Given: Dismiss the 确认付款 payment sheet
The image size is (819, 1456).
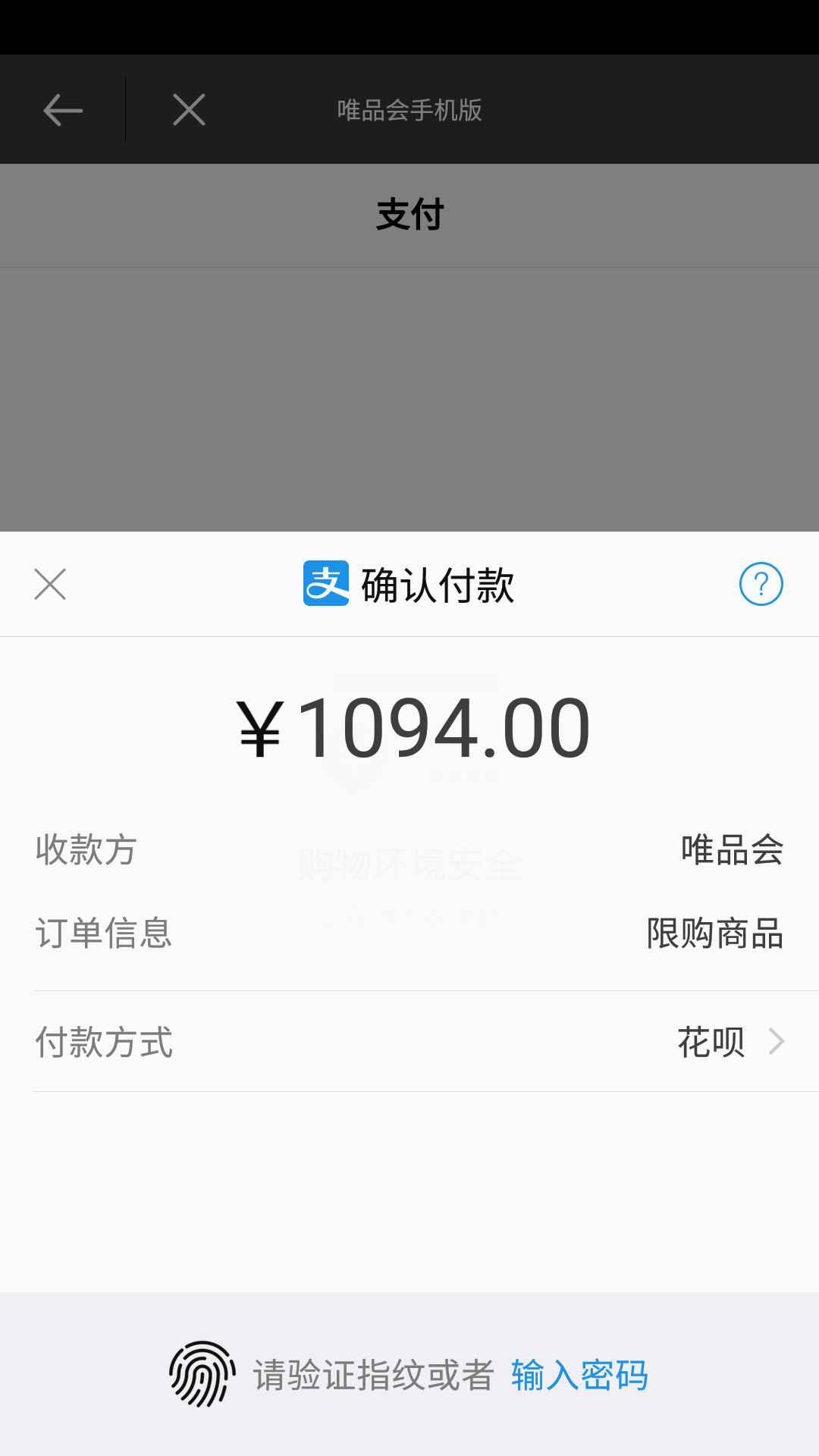Looking at the screenshot, I should (x=50, y=584).
